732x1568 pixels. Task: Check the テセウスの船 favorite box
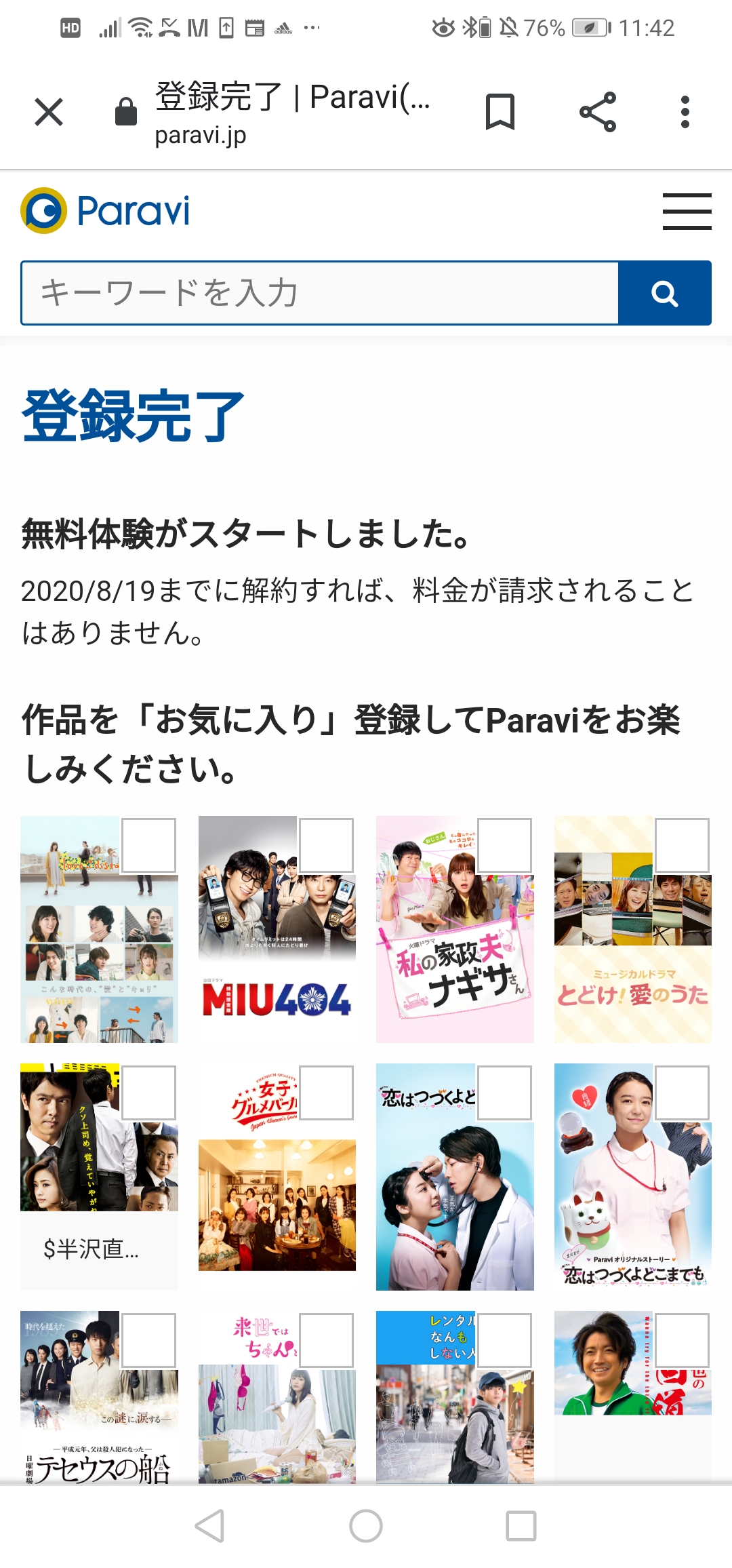click(148, 1340)
